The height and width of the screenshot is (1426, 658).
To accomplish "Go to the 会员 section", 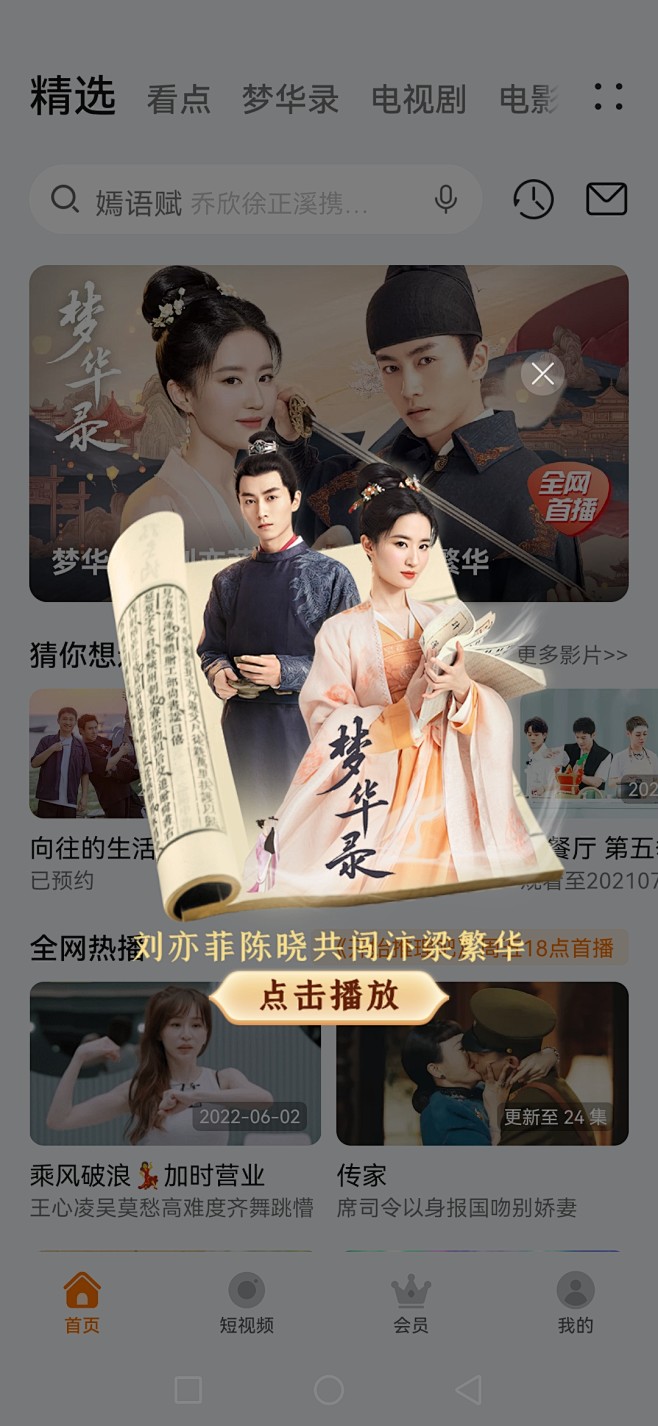I will pos(410,1304).
